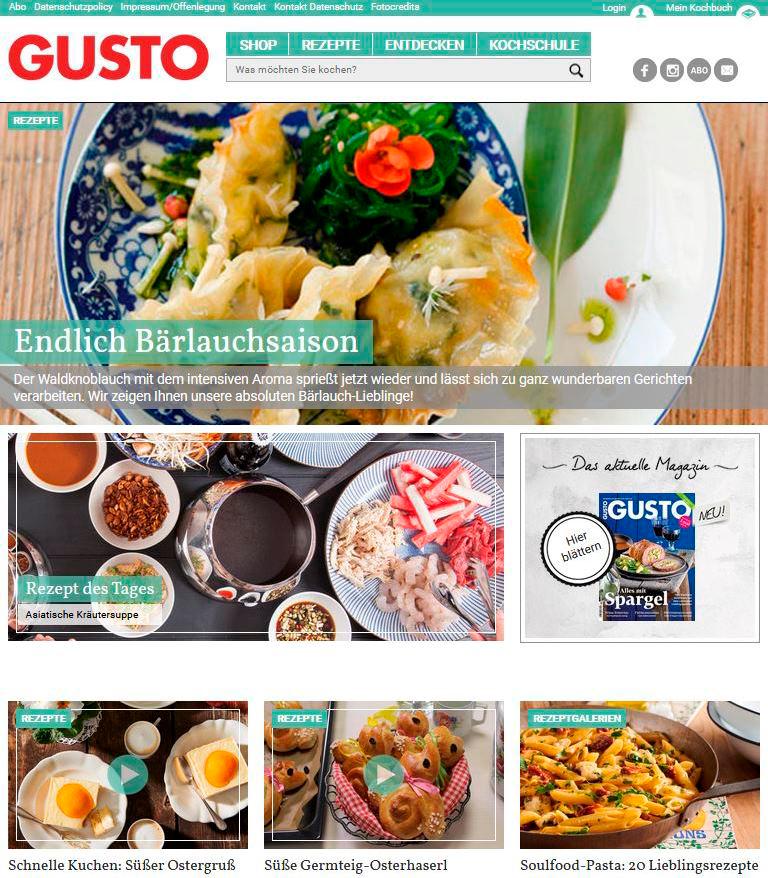
Task: Open the Abo link in top bar
Action: pos(17,7)
